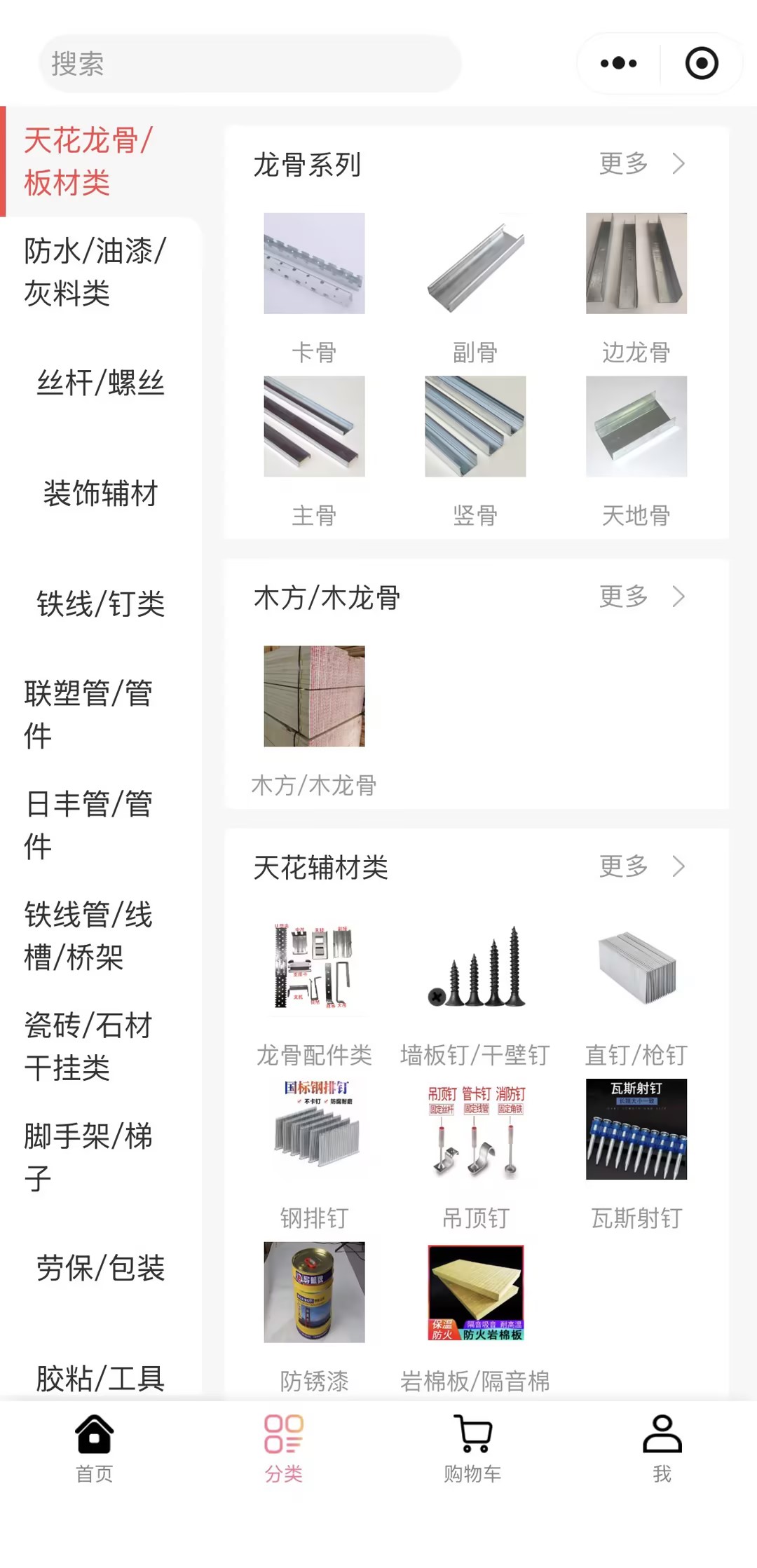Show more of 木方/木龙骨 section
This screenshot has height=1568, width=757.
click(x=641, y=597)
